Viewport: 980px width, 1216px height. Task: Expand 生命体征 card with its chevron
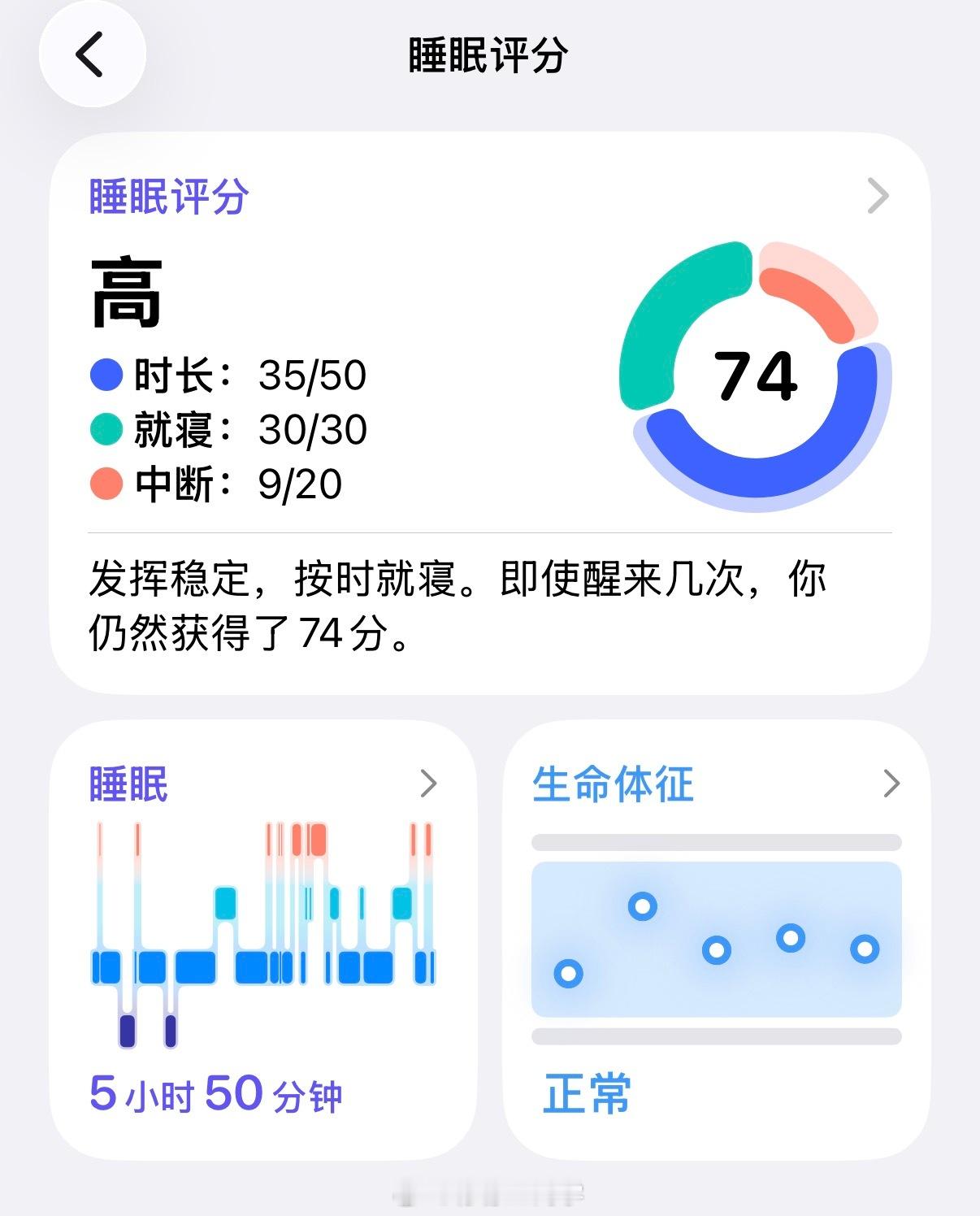[x=892, y=784]
